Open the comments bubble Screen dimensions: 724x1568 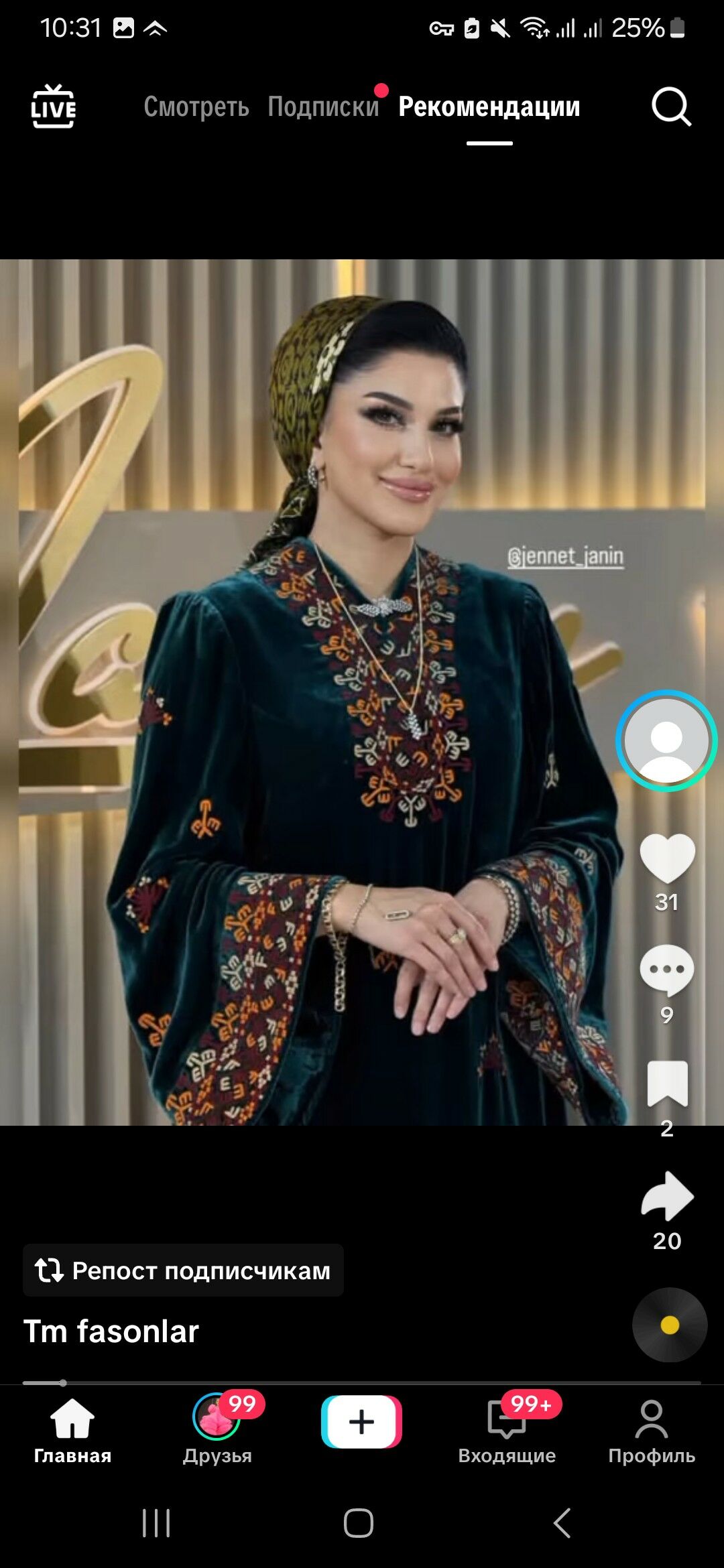pyautogui.click(x=666, y=970)
